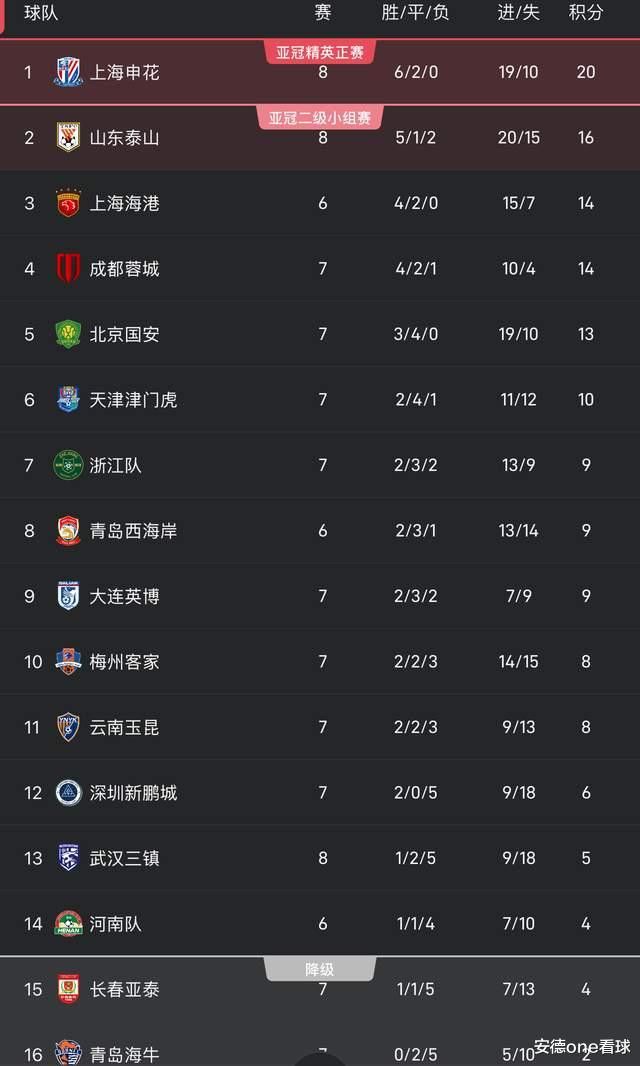Open the 北京国安 team row
This screenshot has width=640, height=1066.
(320, 334)
